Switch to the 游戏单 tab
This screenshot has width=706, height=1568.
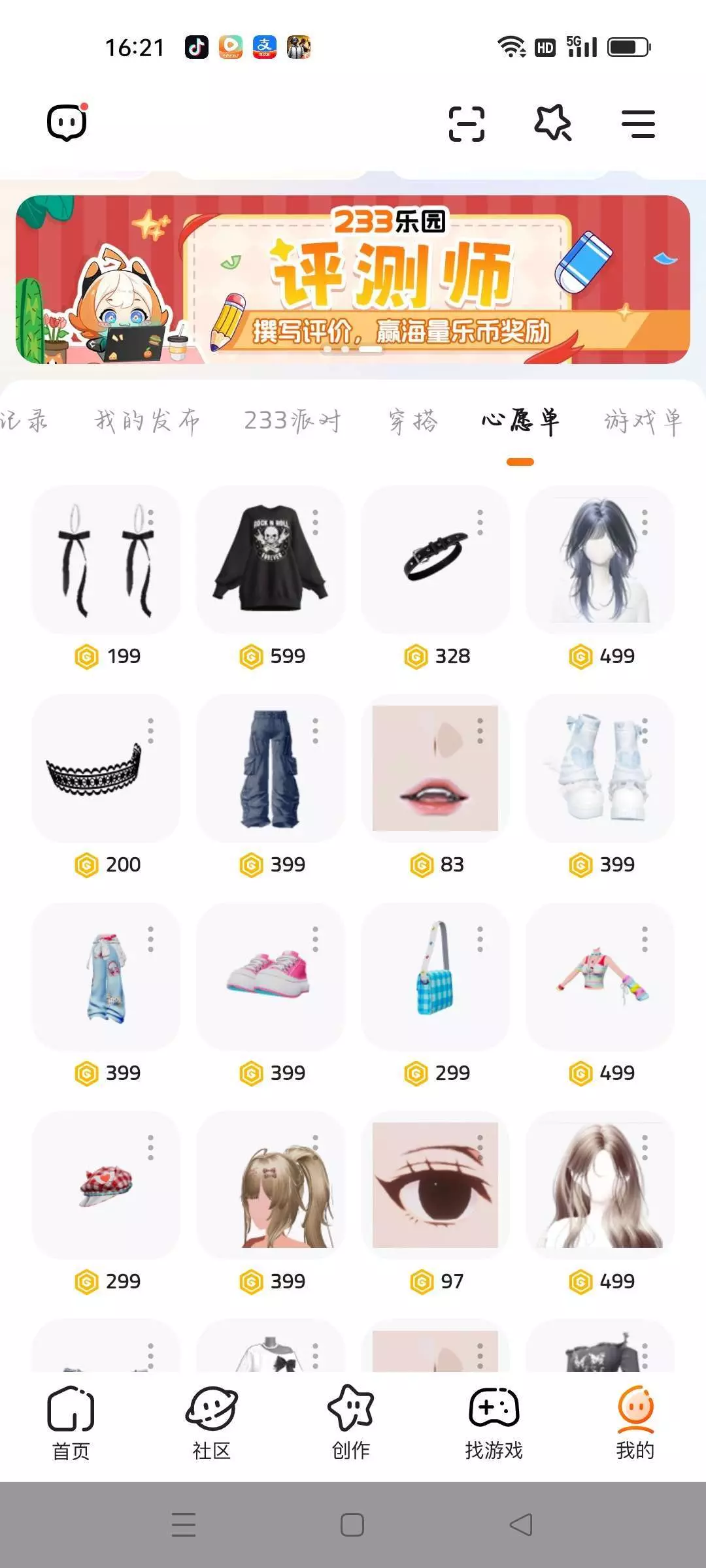pyautogui.click(x=644, y=420)
